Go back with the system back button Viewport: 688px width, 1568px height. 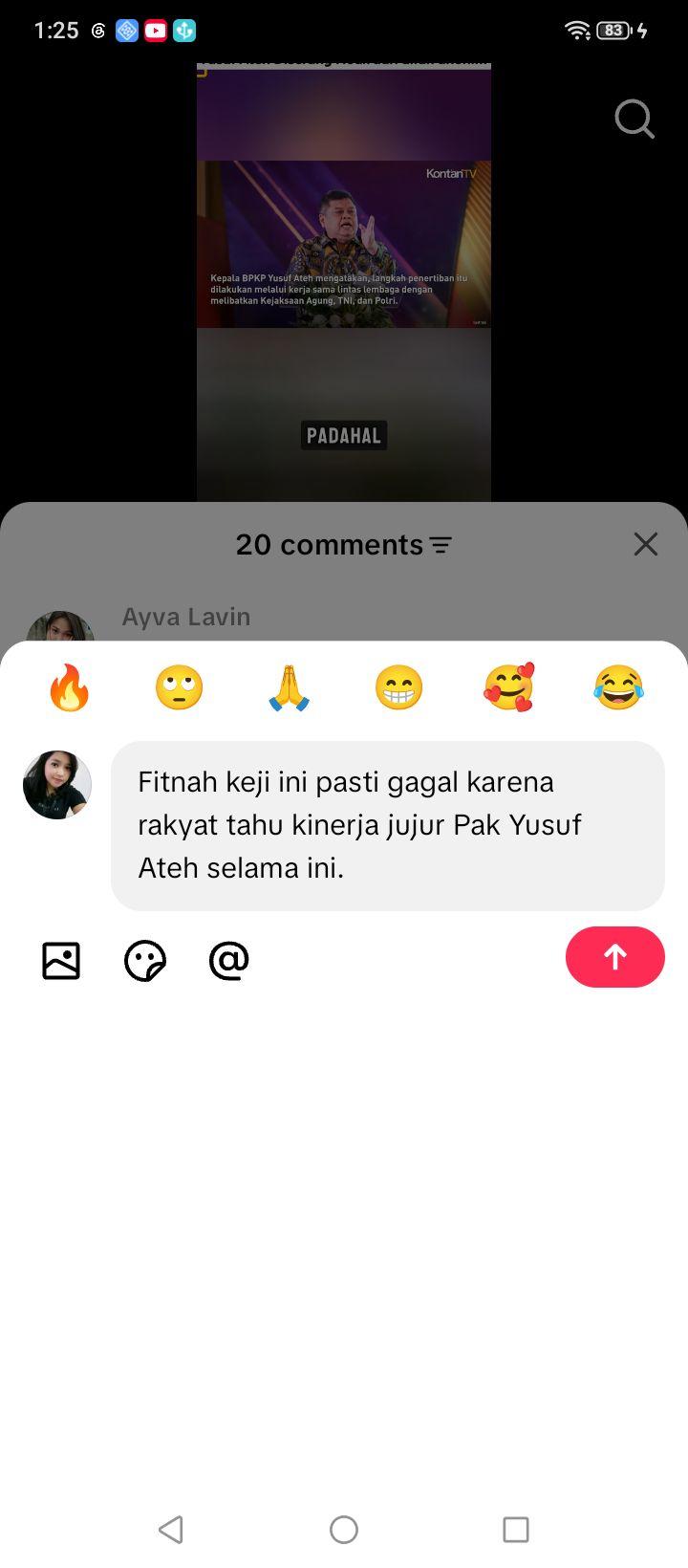coord(171,1530)
